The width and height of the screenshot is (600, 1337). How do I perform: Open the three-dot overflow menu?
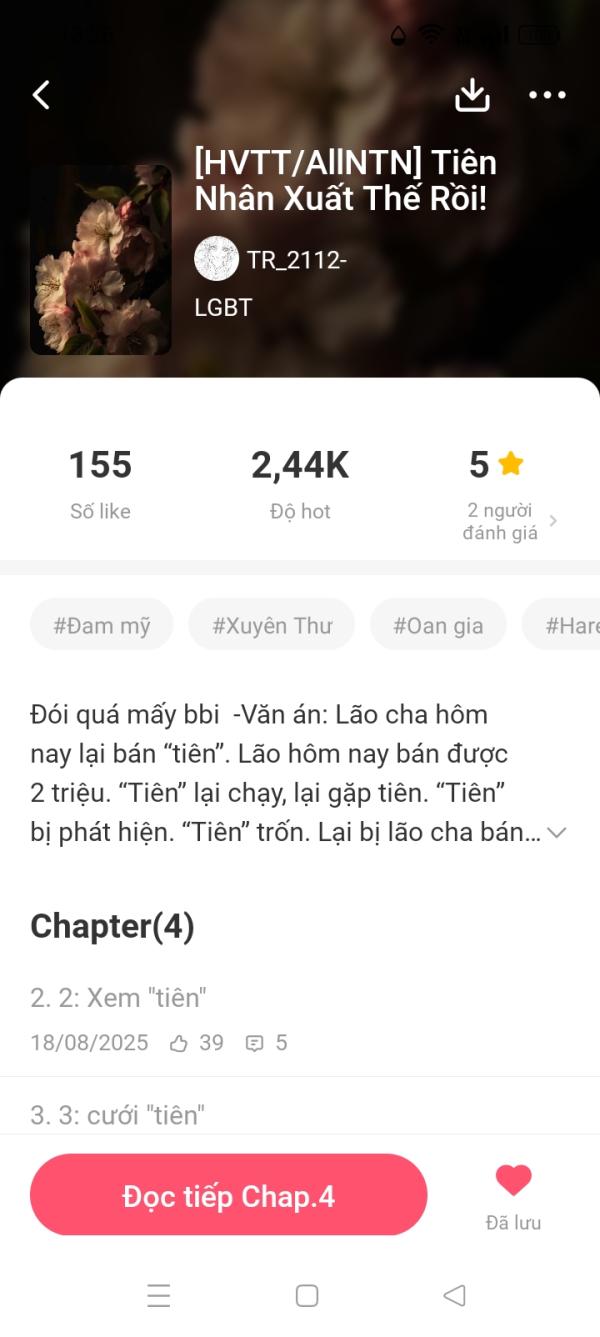[547, 95]
